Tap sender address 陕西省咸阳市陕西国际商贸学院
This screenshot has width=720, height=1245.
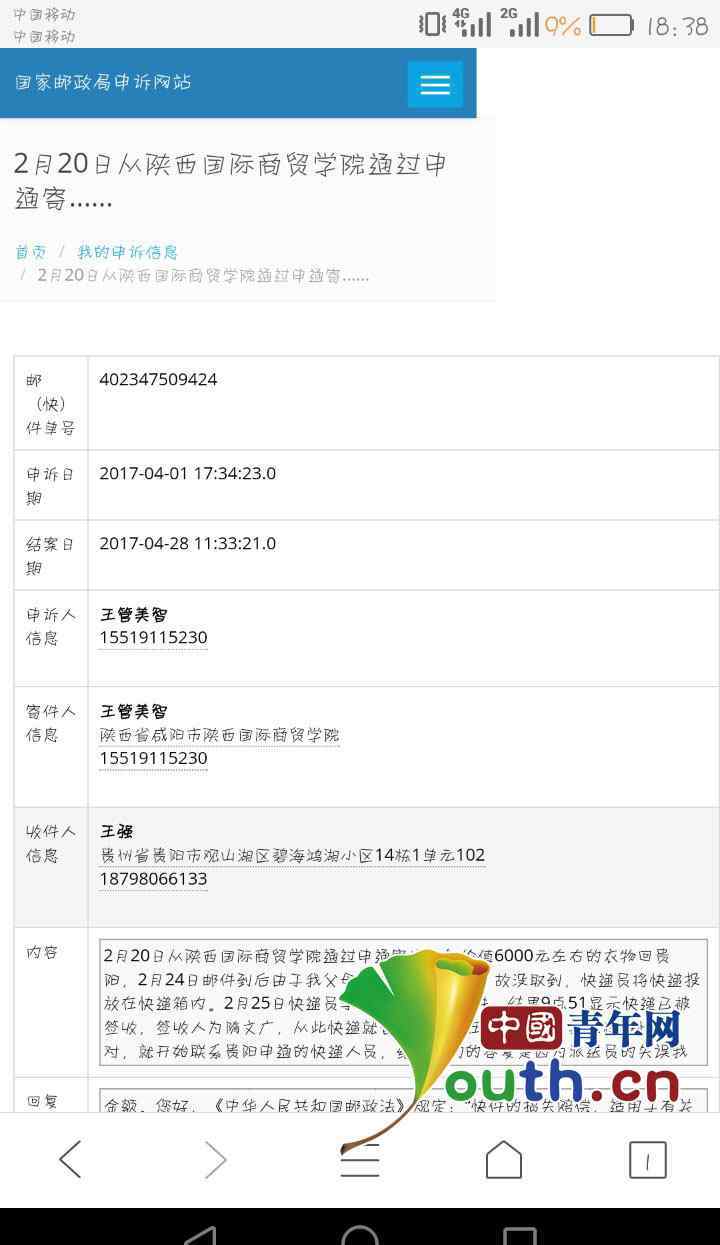220,735
